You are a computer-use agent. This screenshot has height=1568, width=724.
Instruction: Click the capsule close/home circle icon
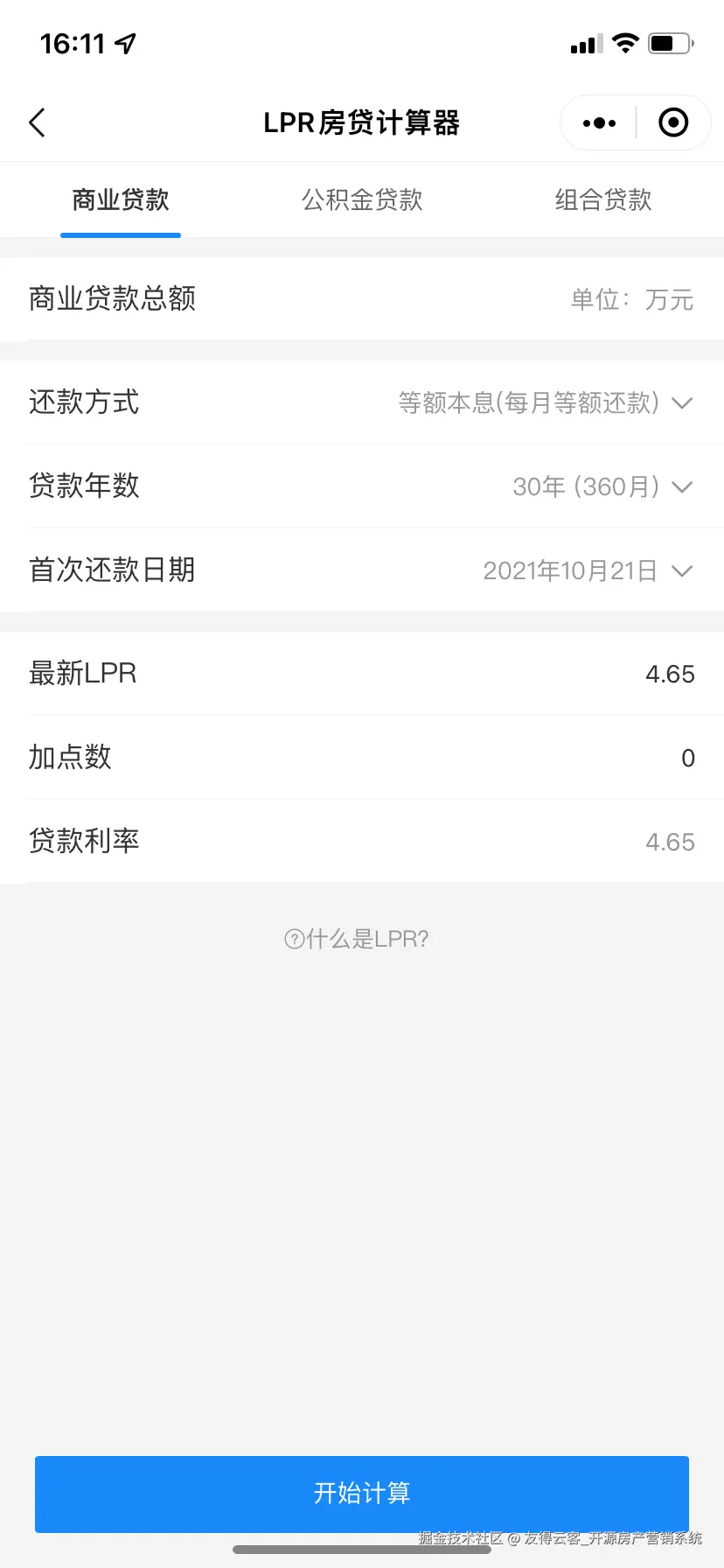tap(673, 122)
